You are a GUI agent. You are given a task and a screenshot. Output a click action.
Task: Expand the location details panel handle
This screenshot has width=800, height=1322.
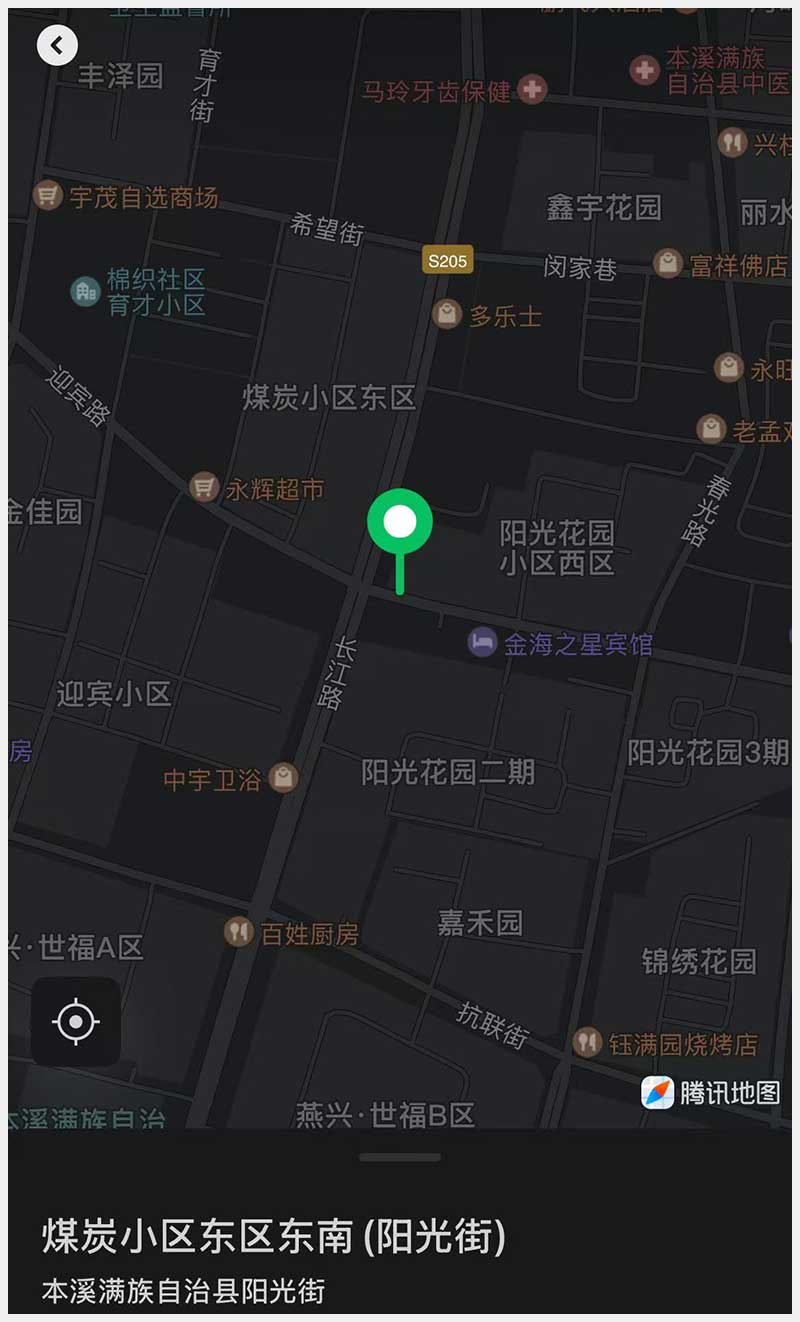point(400,1157)
